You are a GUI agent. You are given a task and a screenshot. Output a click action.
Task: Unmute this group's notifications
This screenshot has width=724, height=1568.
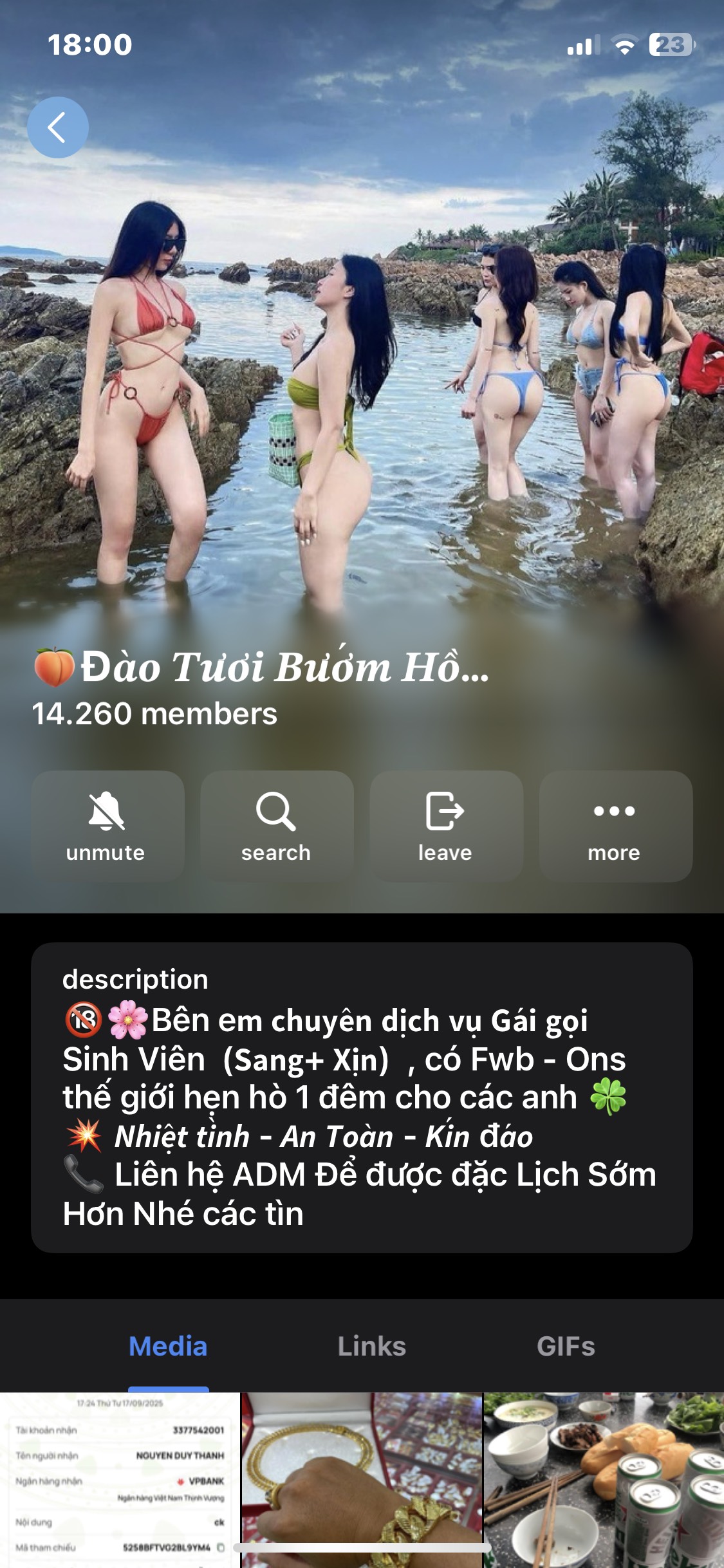coord(107,826)
